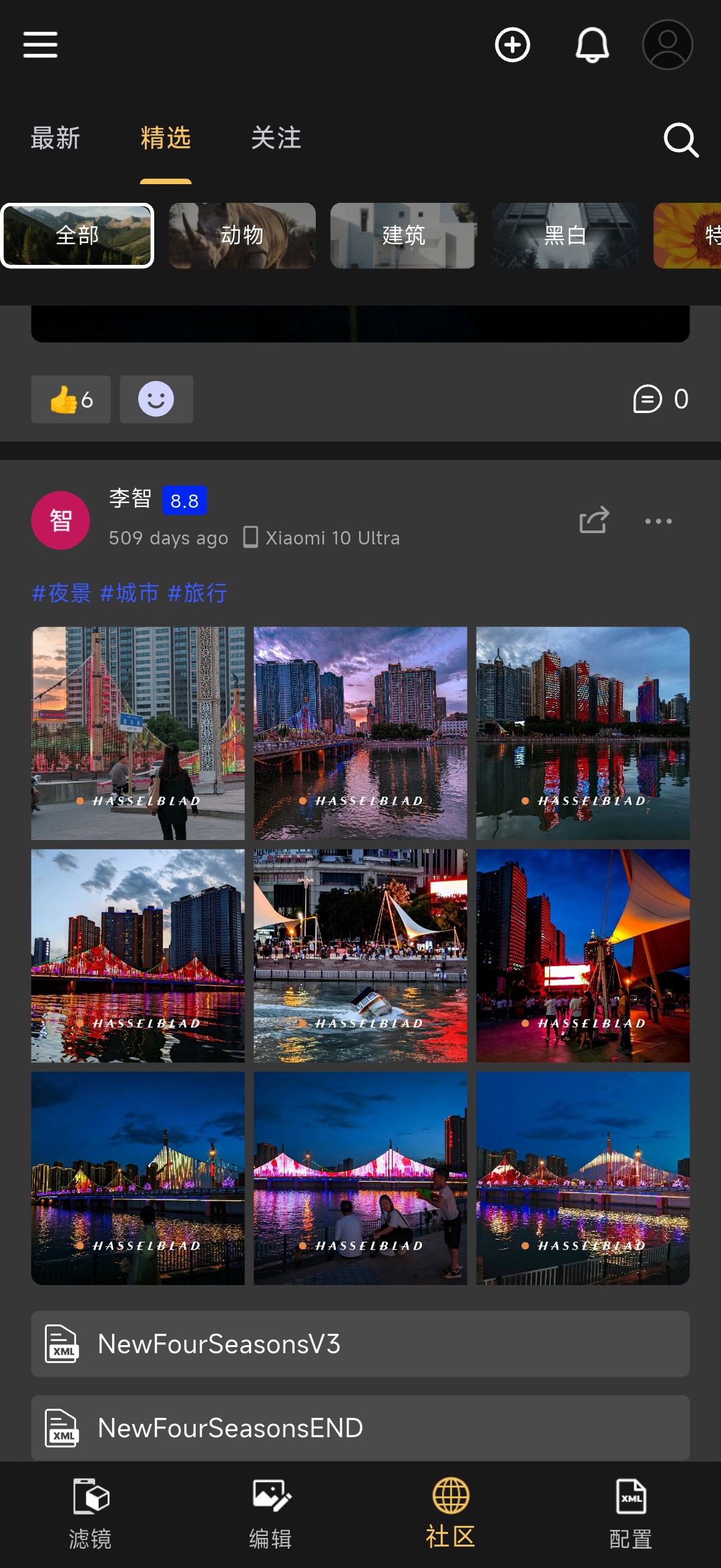
Task: Select the 动物 category chip
Action: 242,236
